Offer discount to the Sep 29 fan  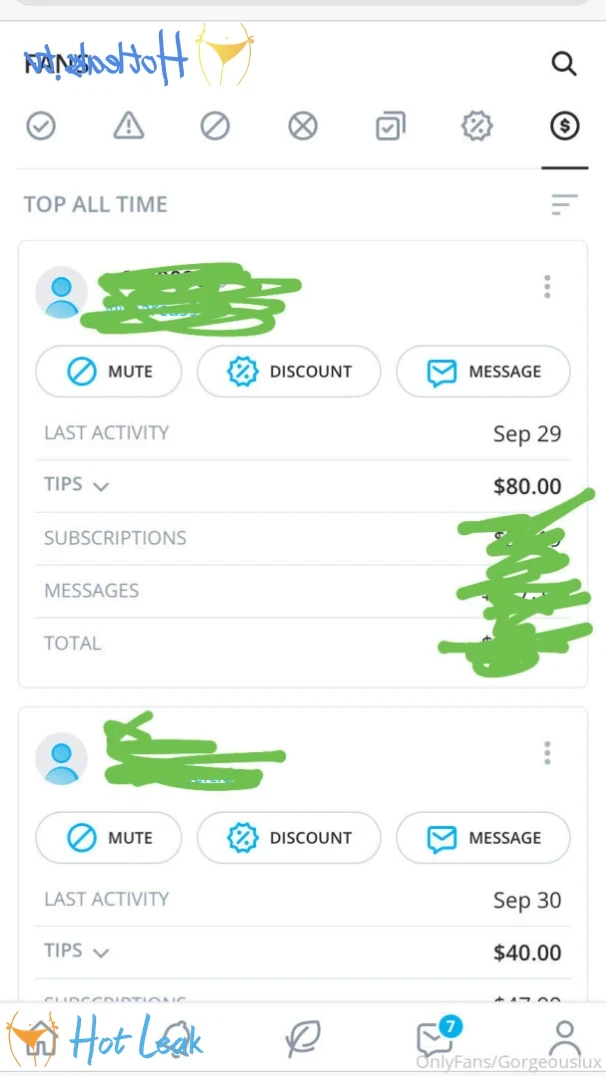(x=289, y=371)
